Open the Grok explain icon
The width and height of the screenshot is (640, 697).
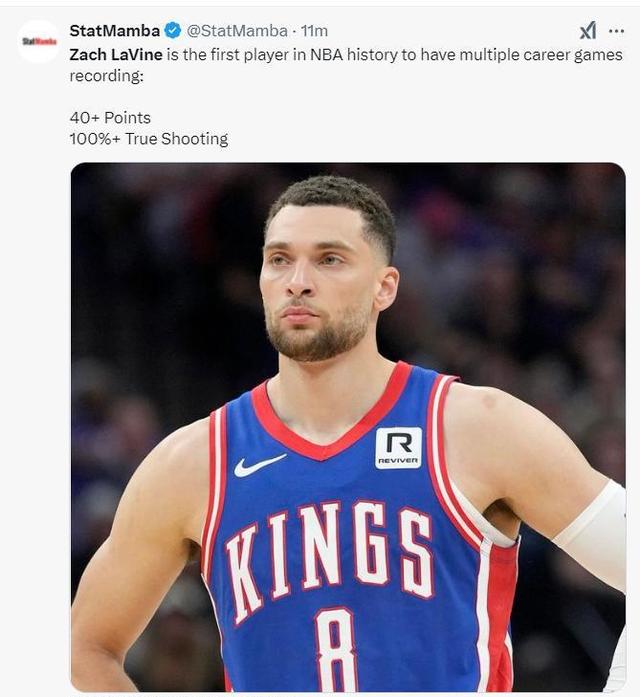pyautogui.click(x=588, y=30)
